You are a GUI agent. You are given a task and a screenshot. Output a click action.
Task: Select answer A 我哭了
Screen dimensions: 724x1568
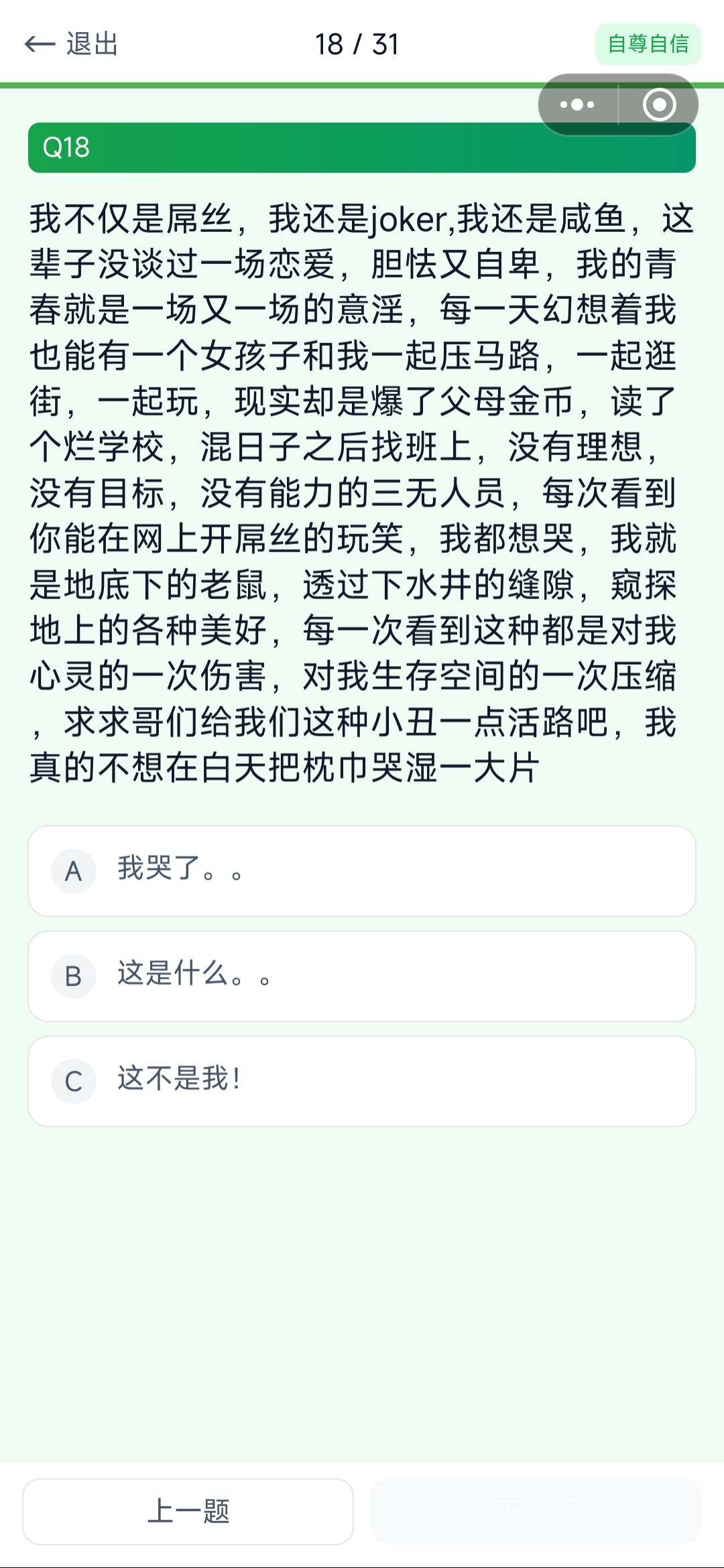pos(362,871)
